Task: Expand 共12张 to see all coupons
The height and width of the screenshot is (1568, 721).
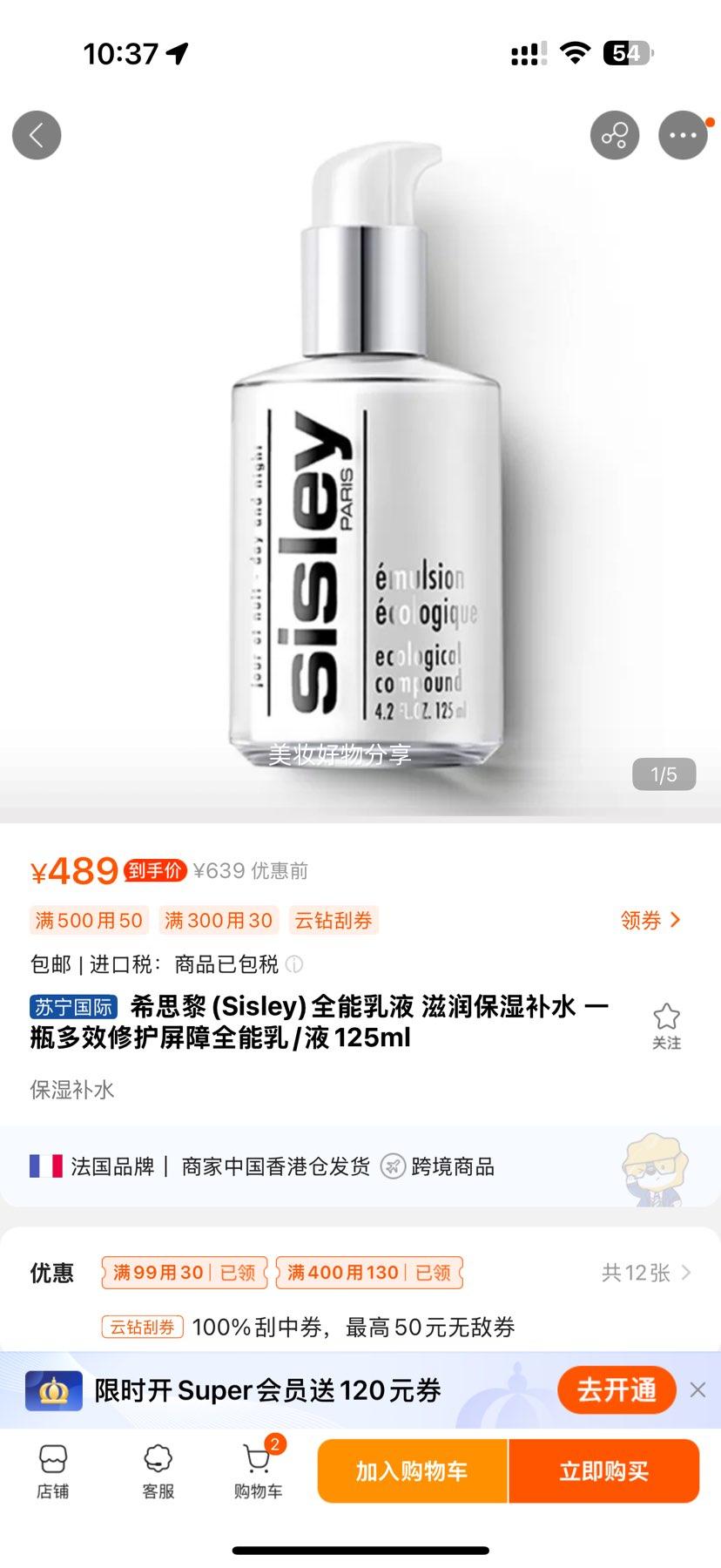Action: [x=648, y=1273]
